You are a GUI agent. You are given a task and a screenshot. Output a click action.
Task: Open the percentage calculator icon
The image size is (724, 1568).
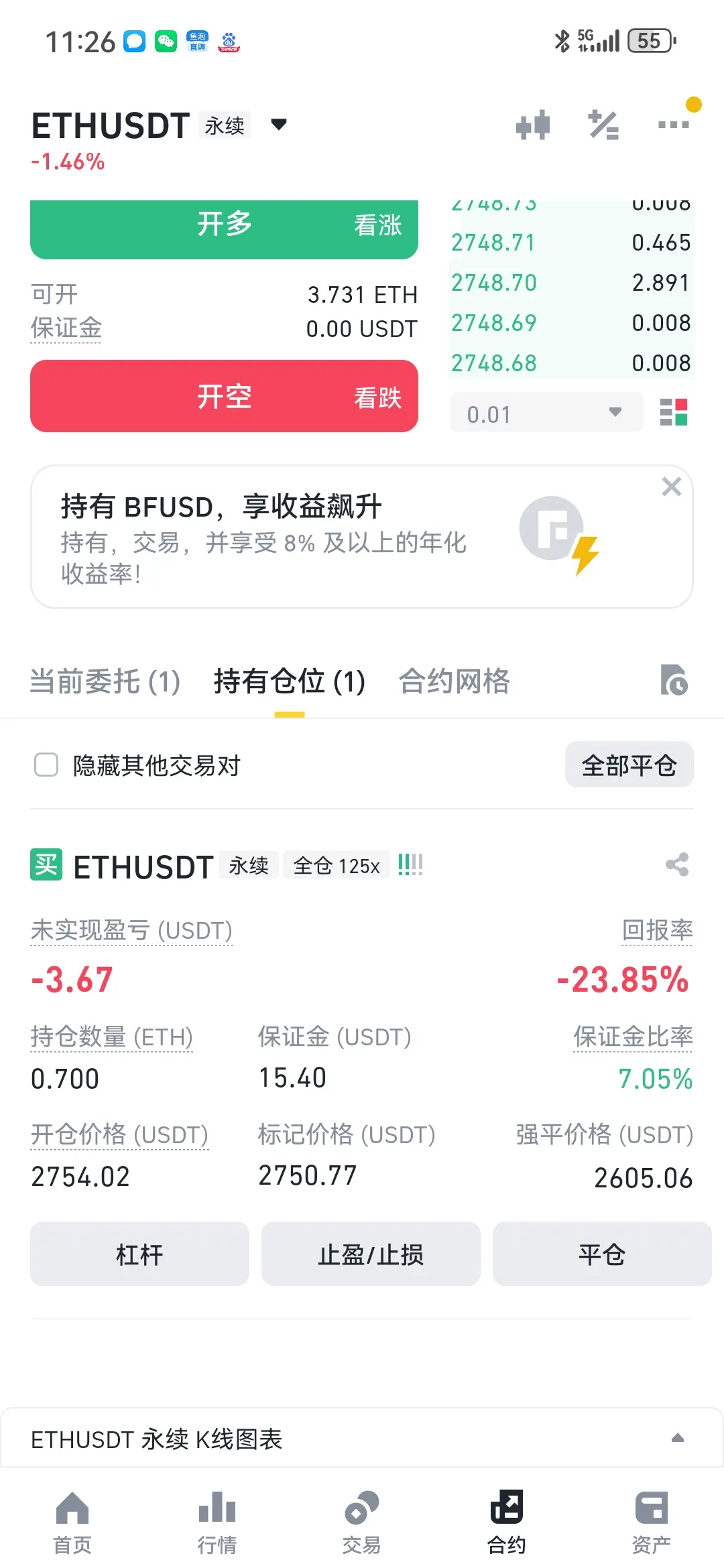pyautogui.click(x=603, y=125)
